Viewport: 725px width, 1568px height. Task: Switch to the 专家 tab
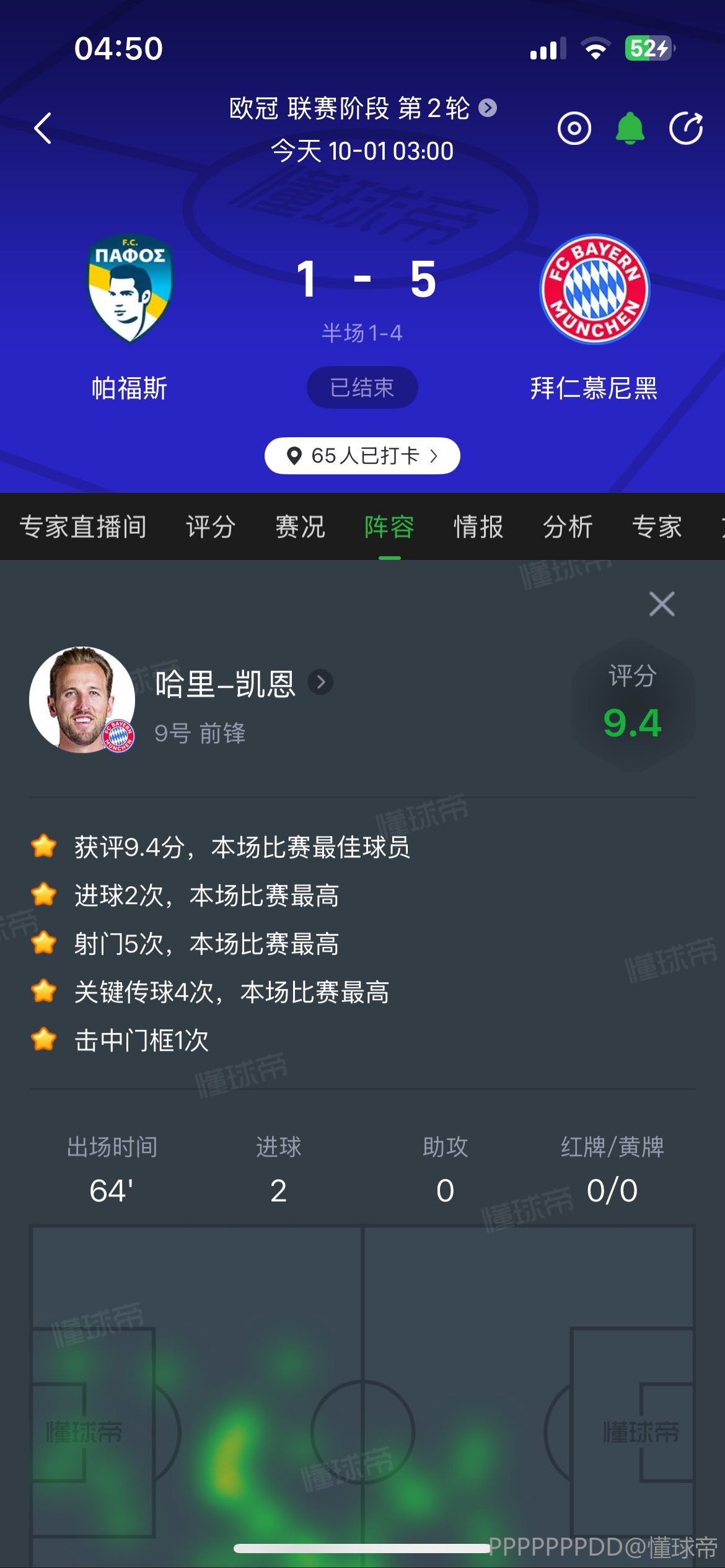click(x=657, y=527)
